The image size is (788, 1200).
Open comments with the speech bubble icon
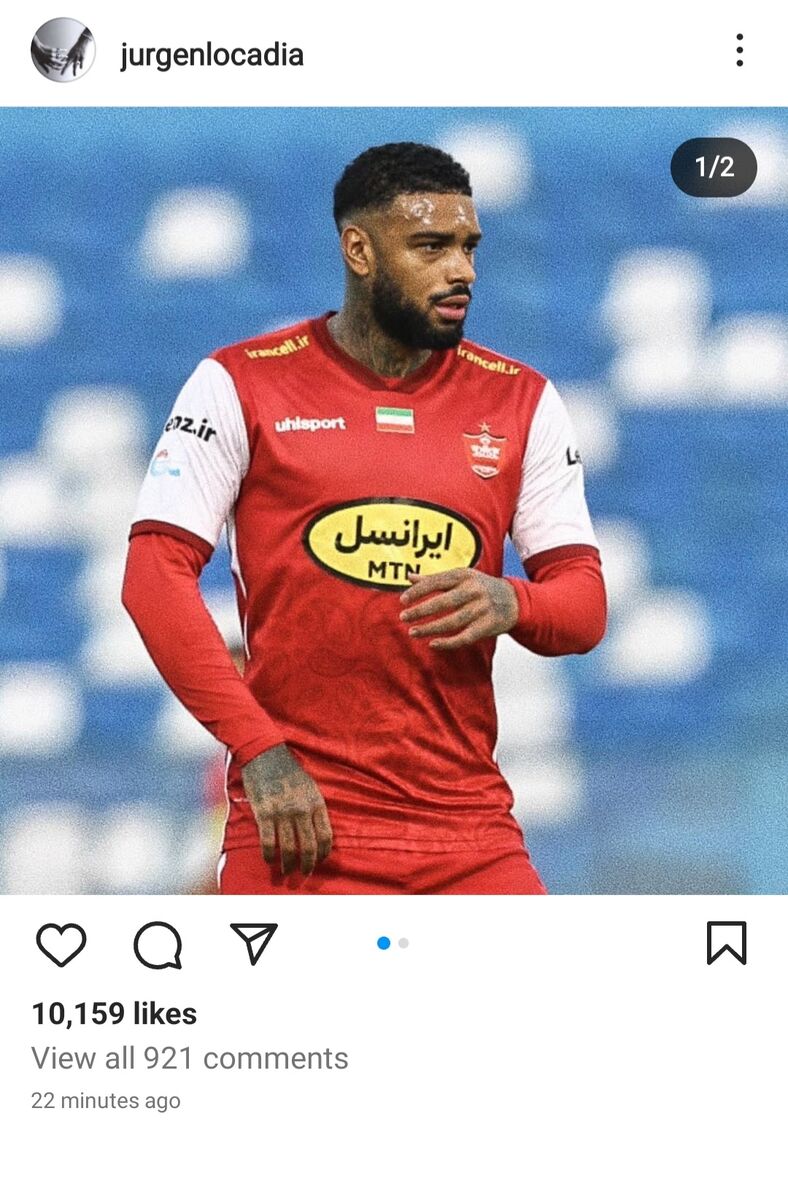158,944
